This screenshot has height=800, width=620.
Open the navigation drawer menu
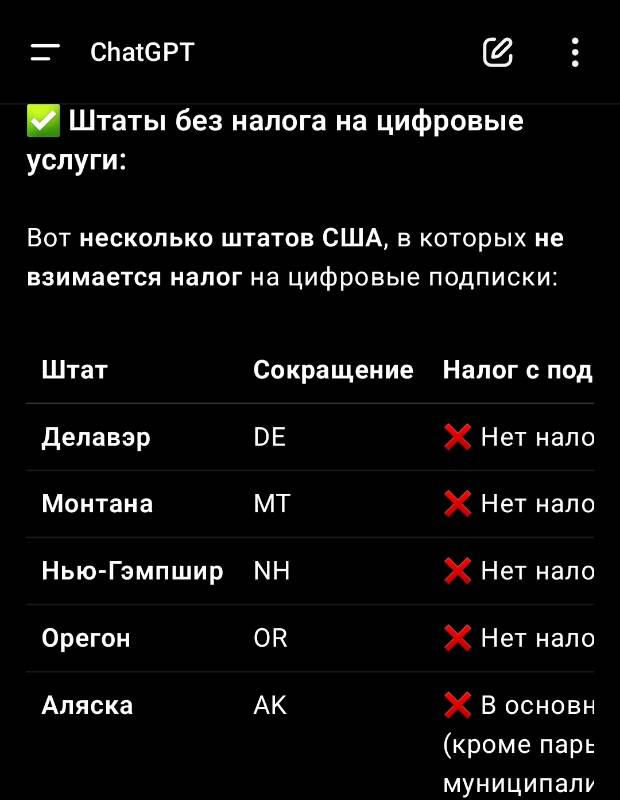(45, 52)
